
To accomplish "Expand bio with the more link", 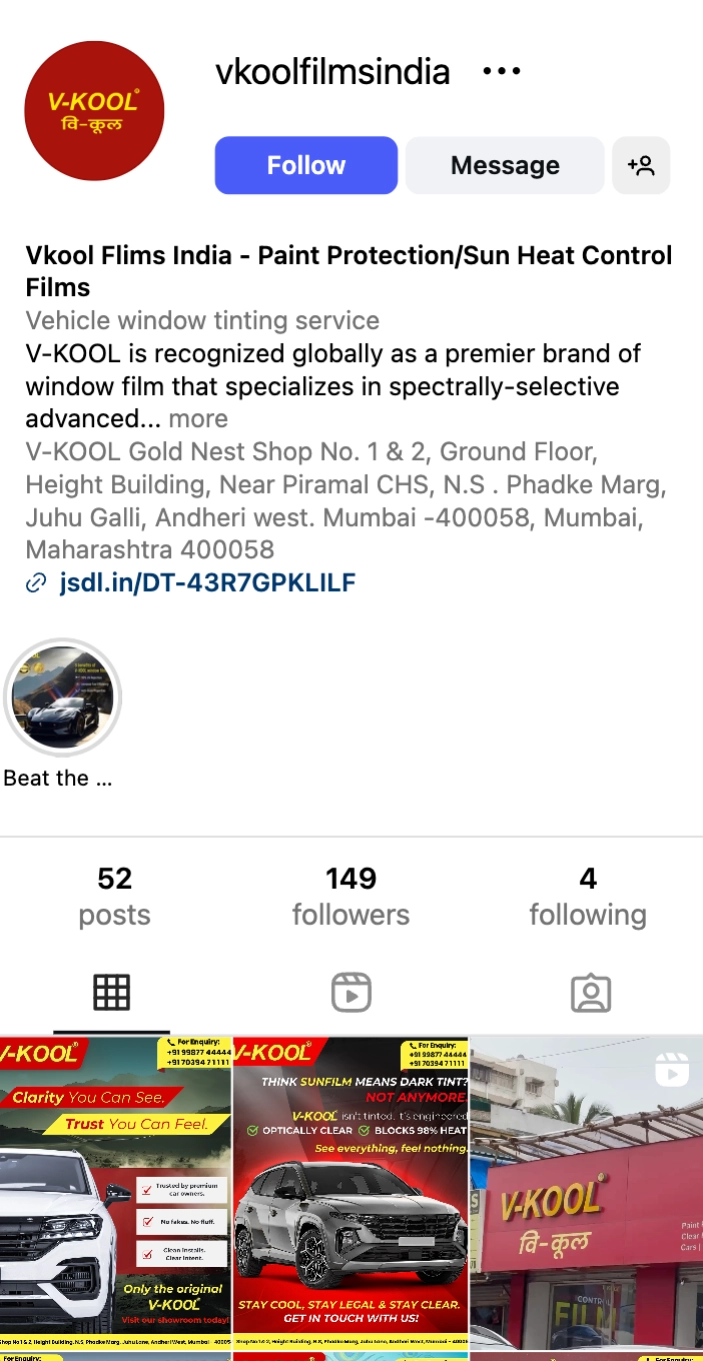I will click(198, 419).
